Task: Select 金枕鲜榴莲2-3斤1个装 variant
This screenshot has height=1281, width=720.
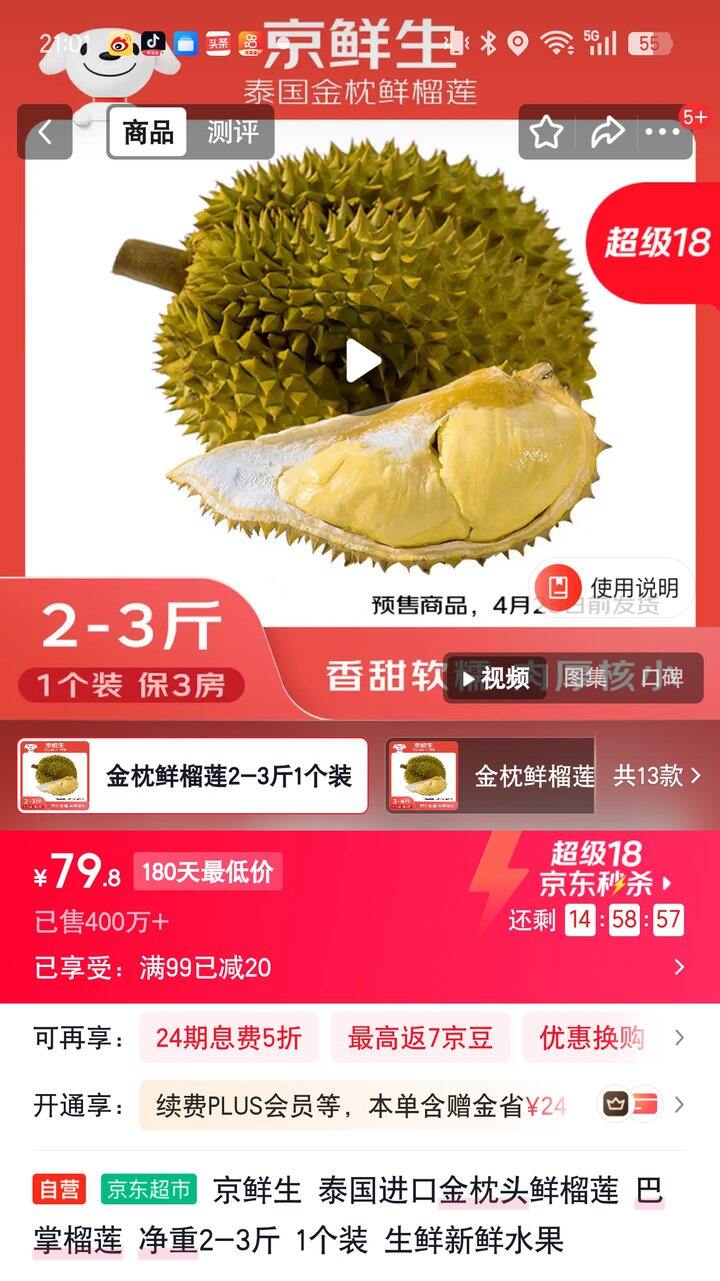Action: 193,776
